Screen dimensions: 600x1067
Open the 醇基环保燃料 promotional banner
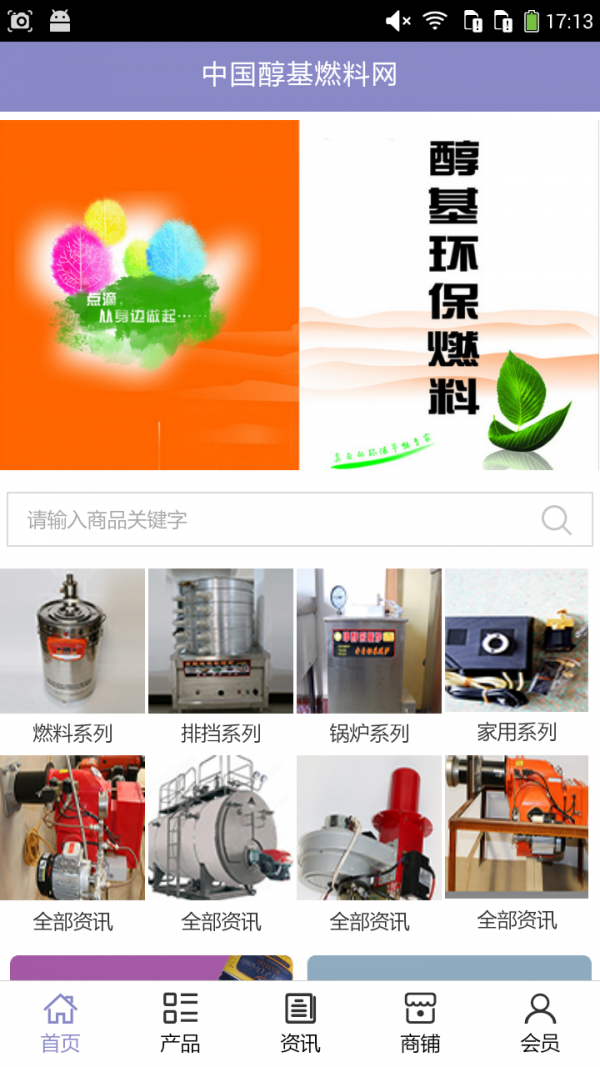[300, 295]
